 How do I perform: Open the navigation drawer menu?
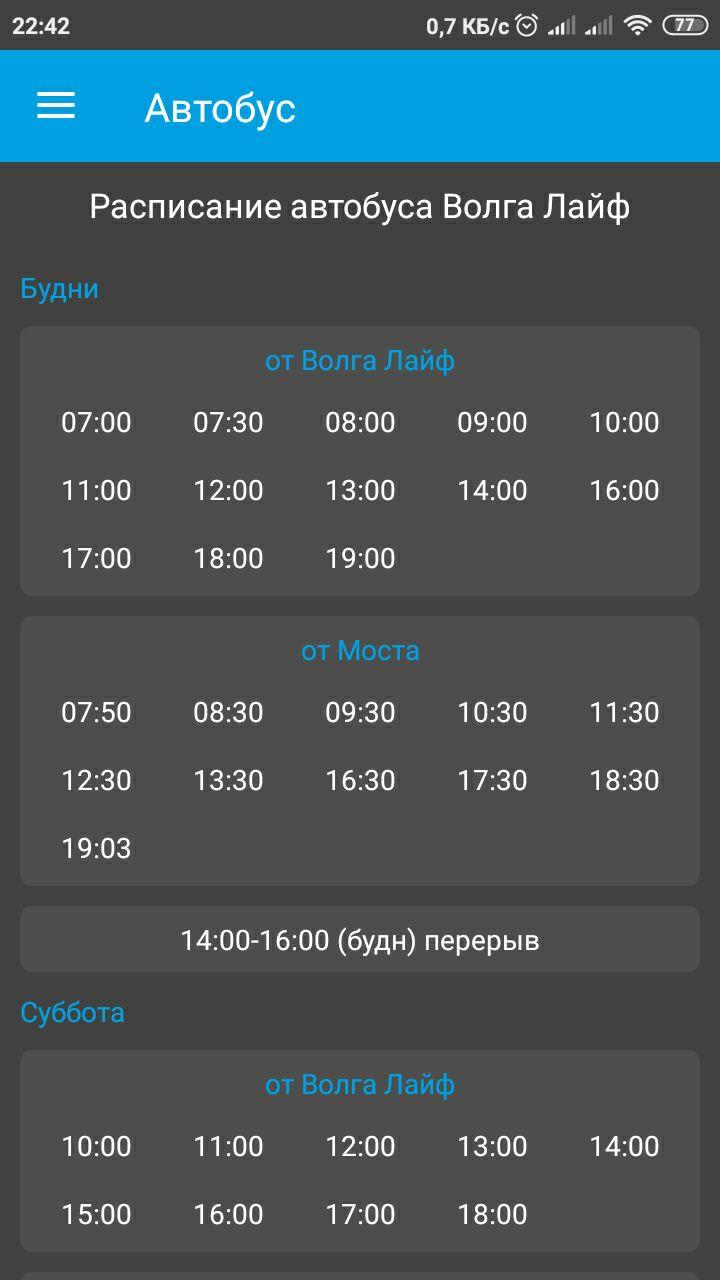click(x=56, y=106)
